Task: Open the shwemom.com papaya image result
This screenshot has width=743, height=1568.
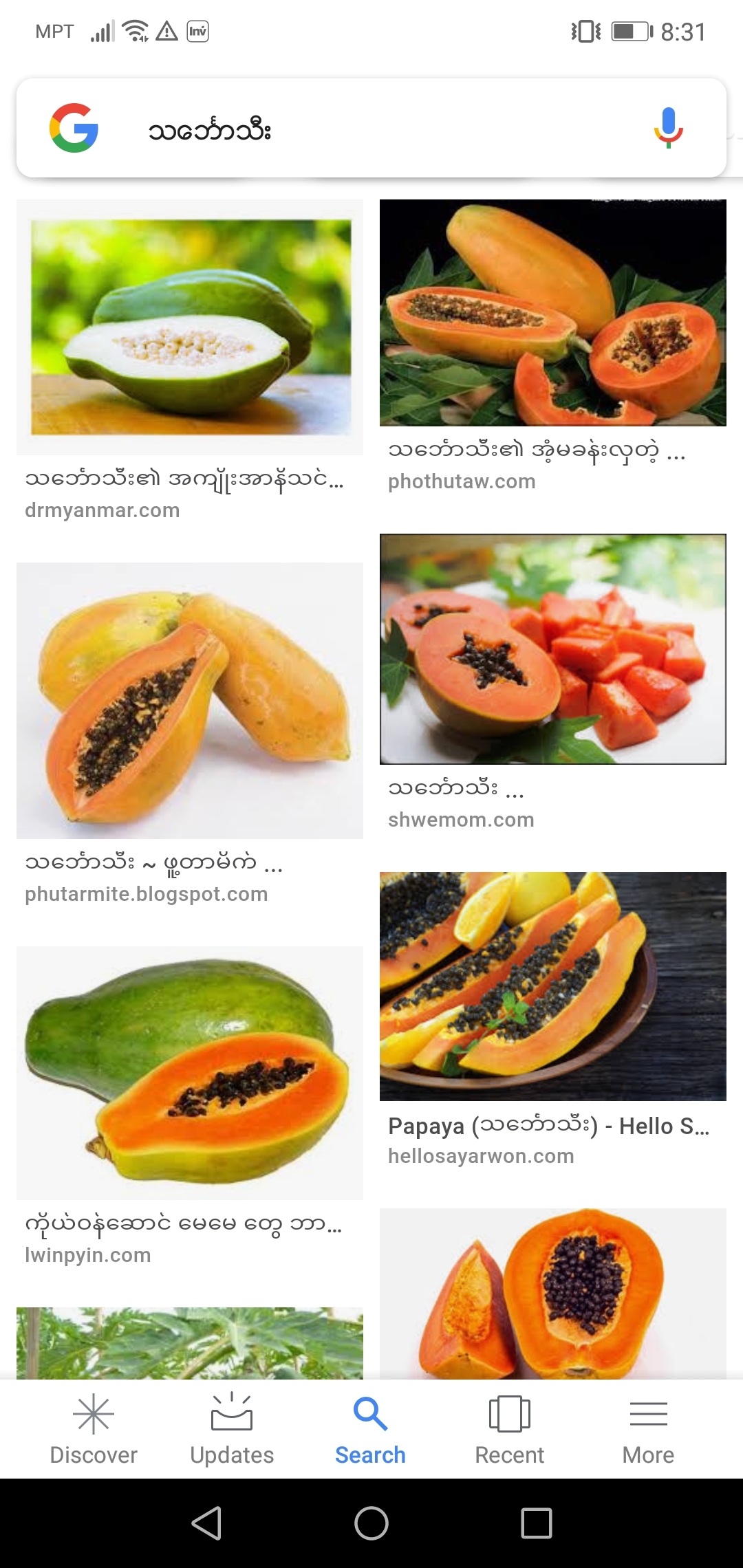Action: click(552, 649)
